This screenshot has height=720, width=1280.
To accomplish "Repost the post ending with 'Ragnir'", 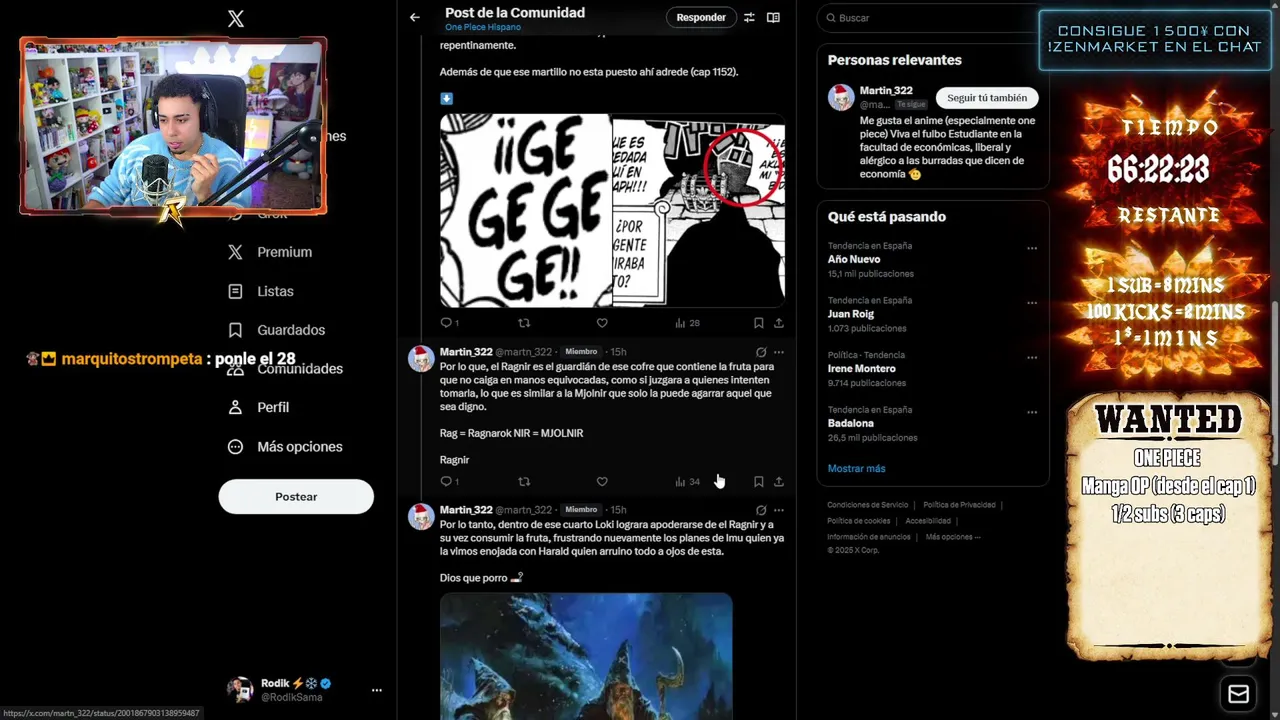I will (x=524, y=482).
